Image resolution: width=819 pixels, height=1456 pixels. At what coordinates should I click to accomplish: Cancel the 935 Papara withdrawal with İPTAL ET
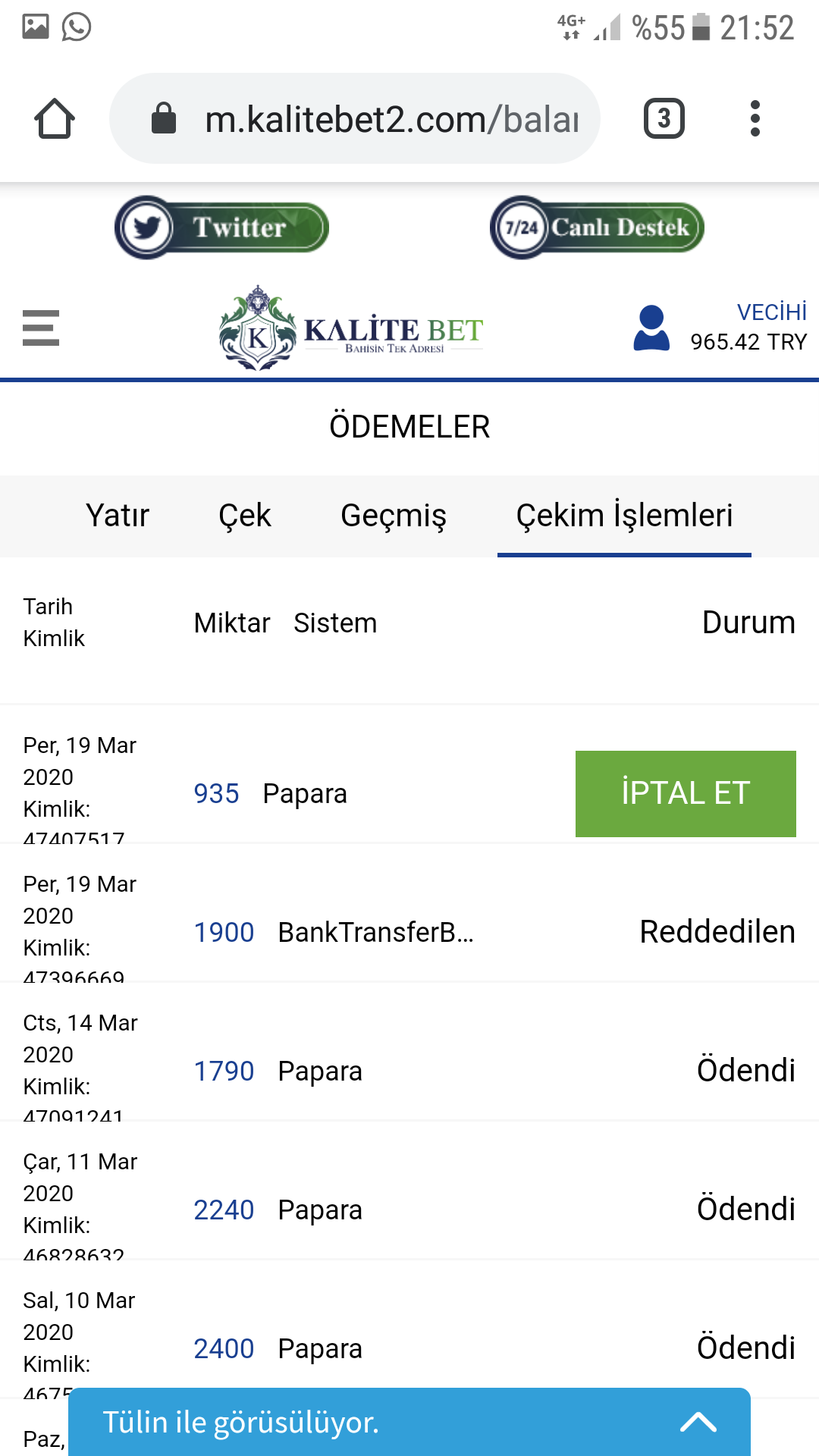pyautogui.click(x=686, y=794)
